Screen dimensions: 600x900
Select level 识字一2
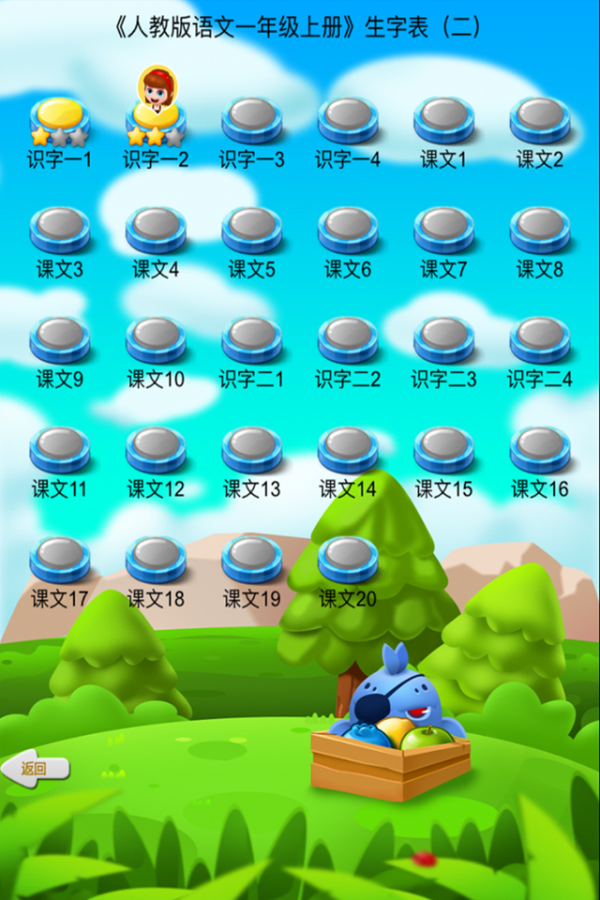click(x=156, y=121)
